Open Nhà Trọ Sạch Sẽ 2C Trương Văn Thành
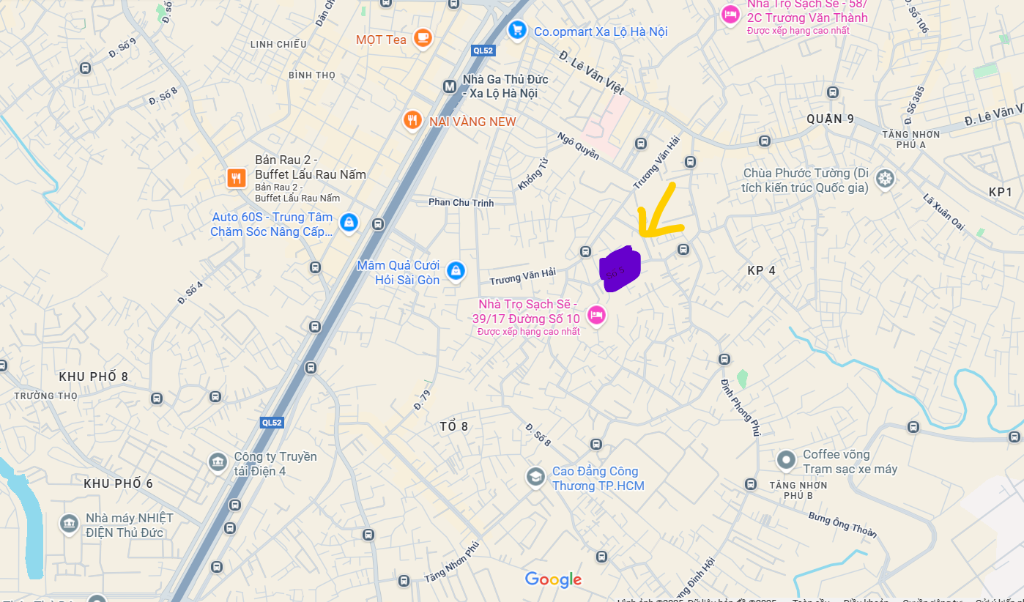Screen dimensions: 1024x602 point(730,15)
